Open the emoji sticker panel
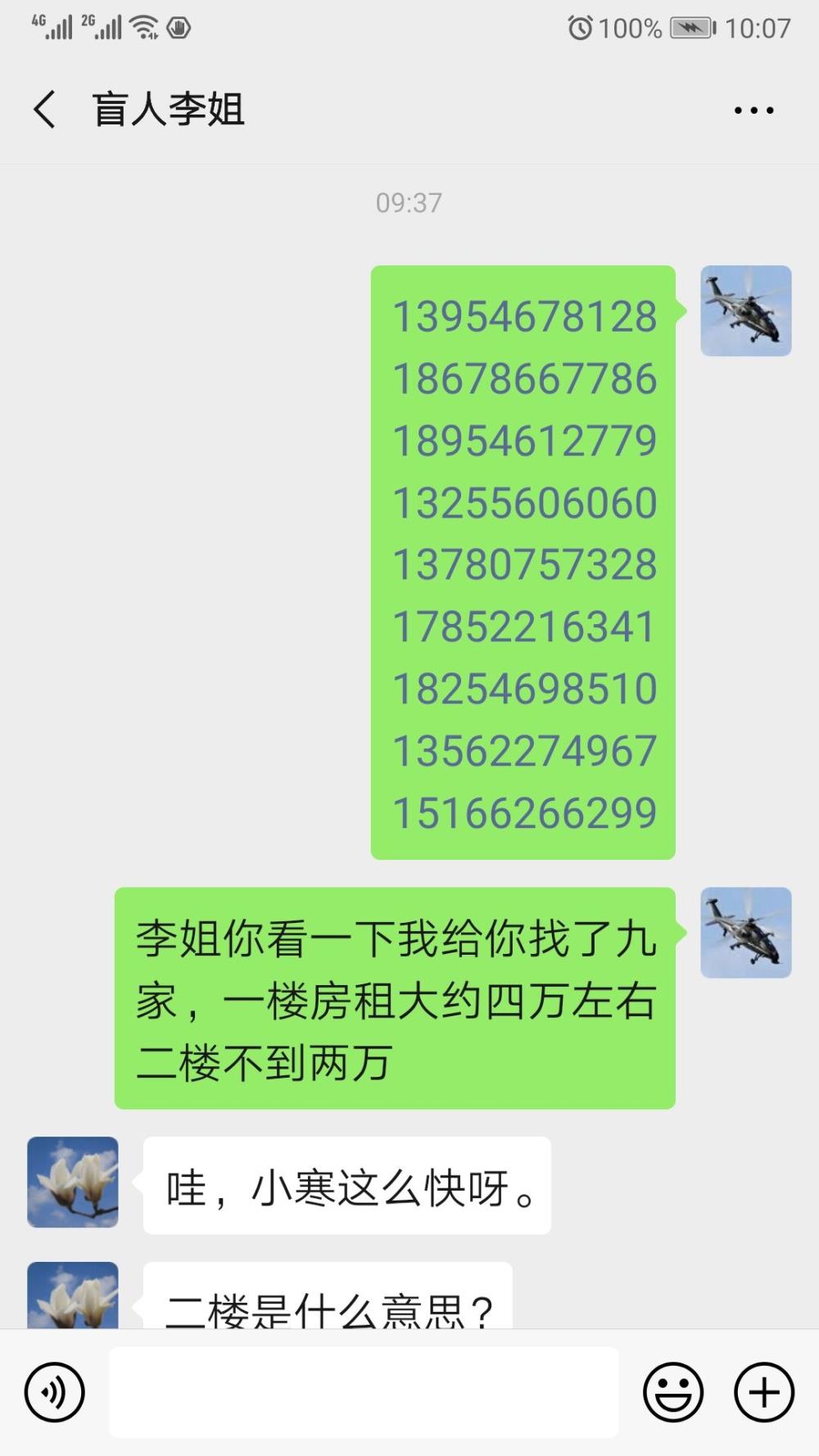 (673, 1392)
